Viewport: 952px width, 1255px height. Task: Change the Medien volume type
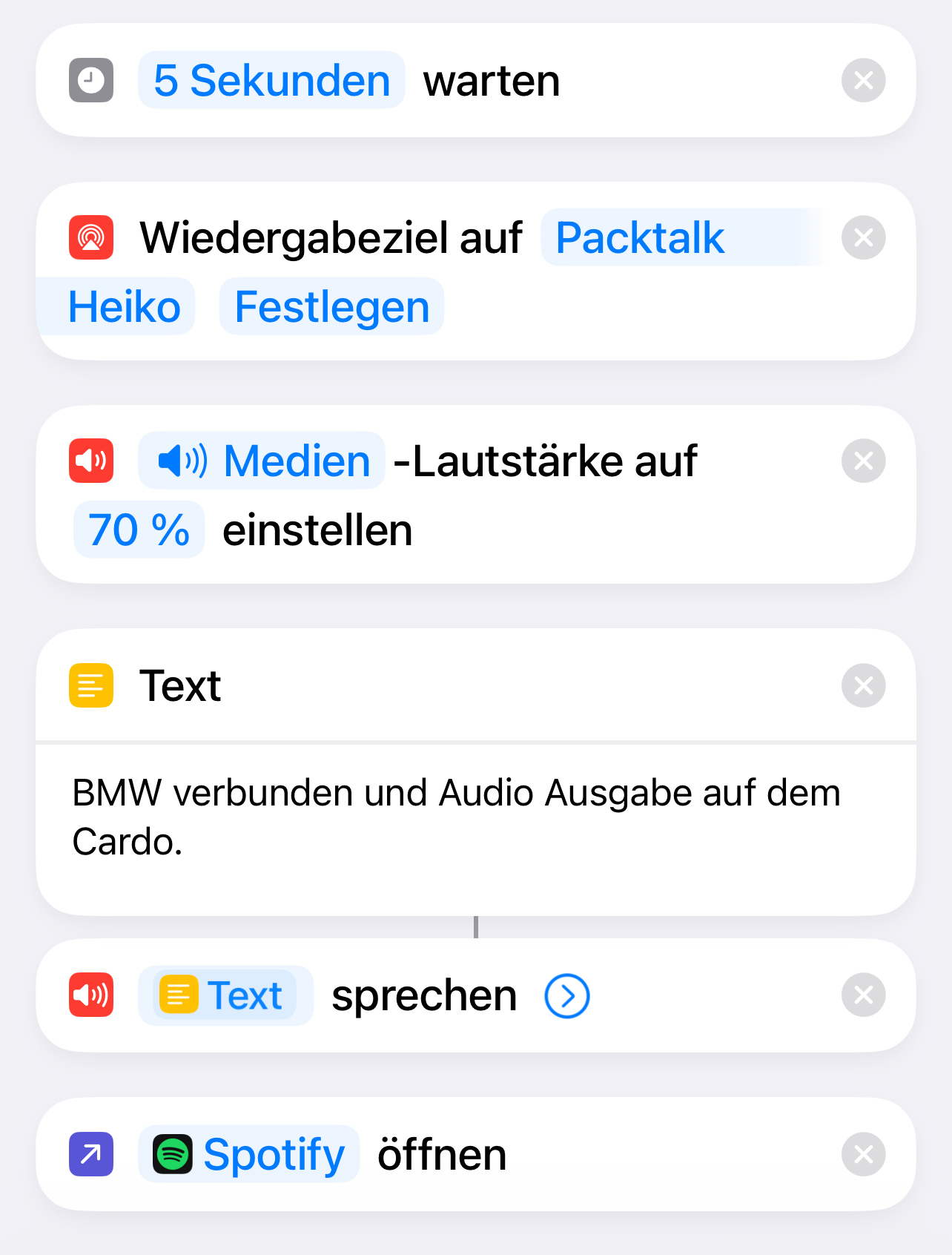pyautogui.click(x=262, y=461)
